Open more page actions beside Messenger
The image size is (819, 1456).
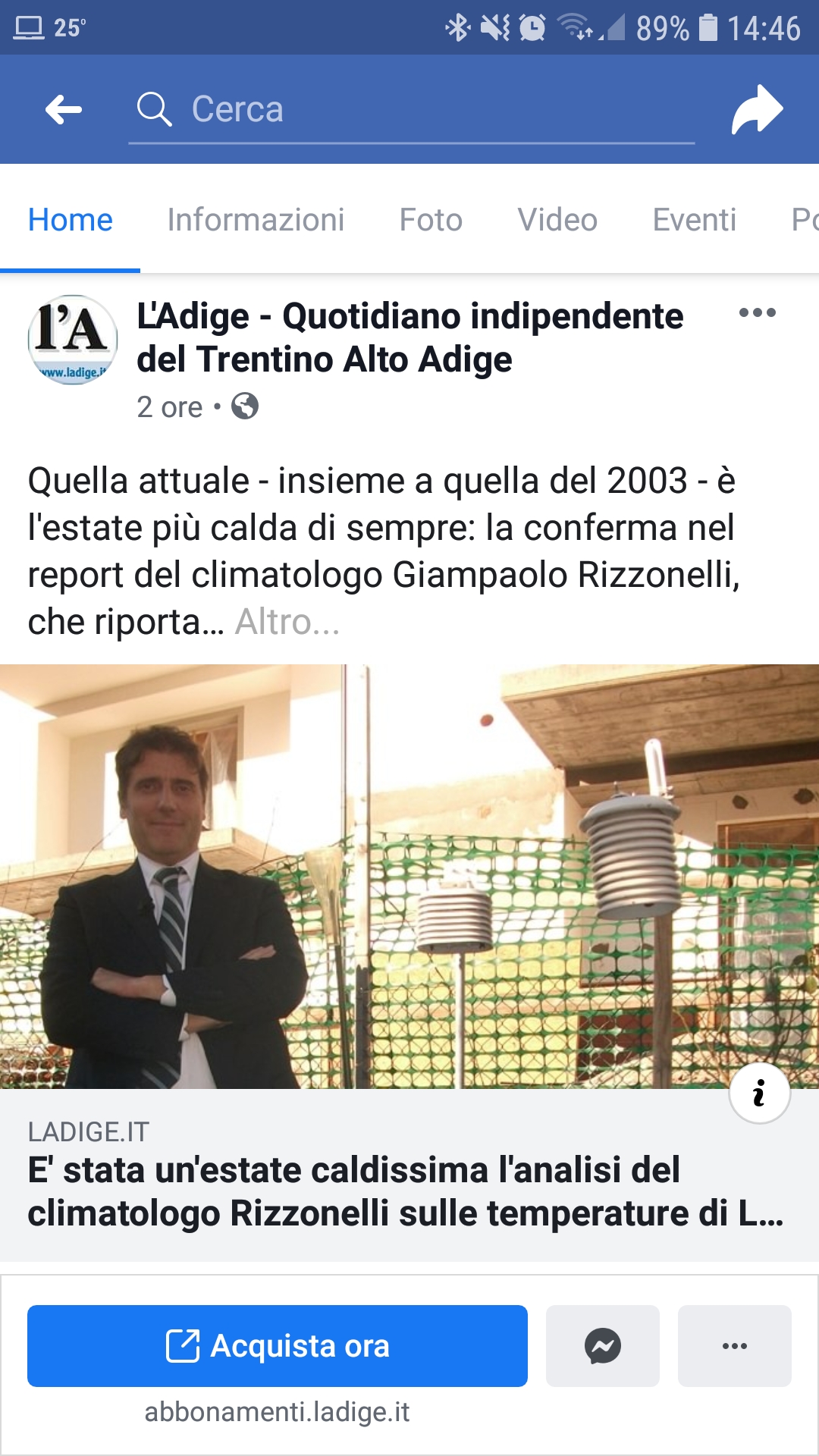click(734, 1346)
